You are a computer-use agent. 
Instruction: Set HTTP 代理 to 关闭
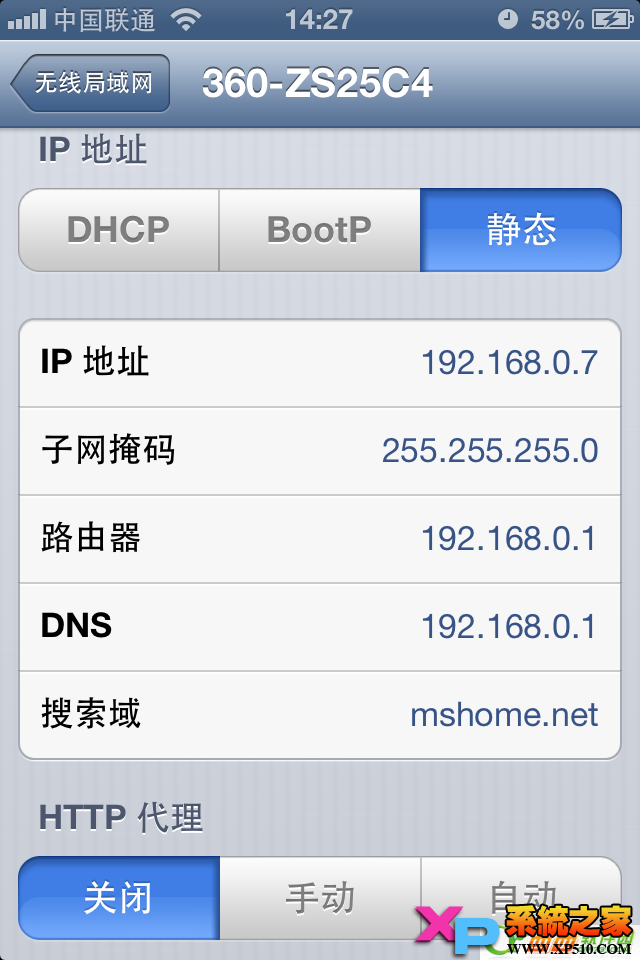point(119,897)
